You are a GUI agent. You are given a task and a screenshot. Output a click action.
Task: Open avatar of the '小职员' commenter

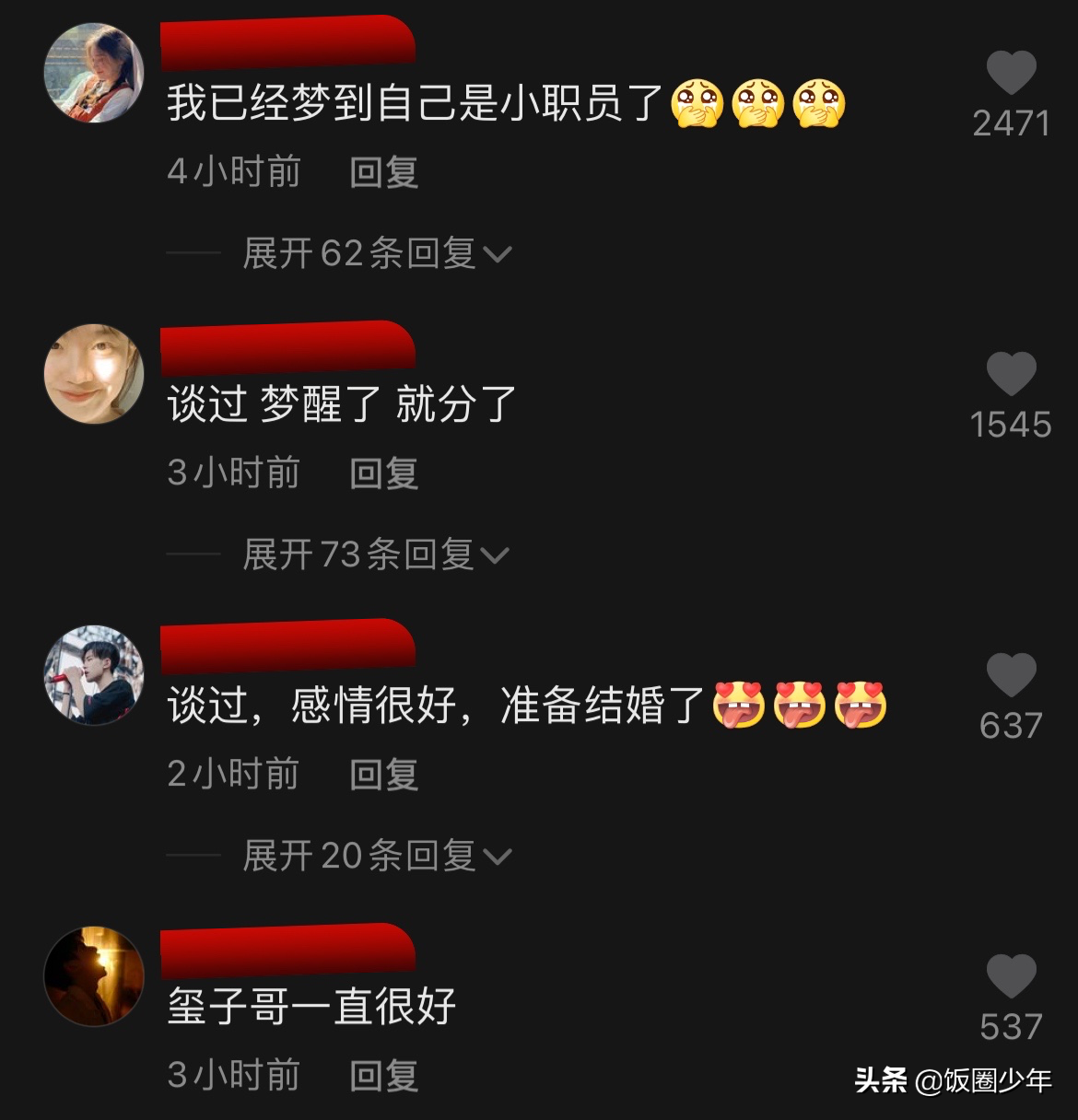(x=94, y=73)
